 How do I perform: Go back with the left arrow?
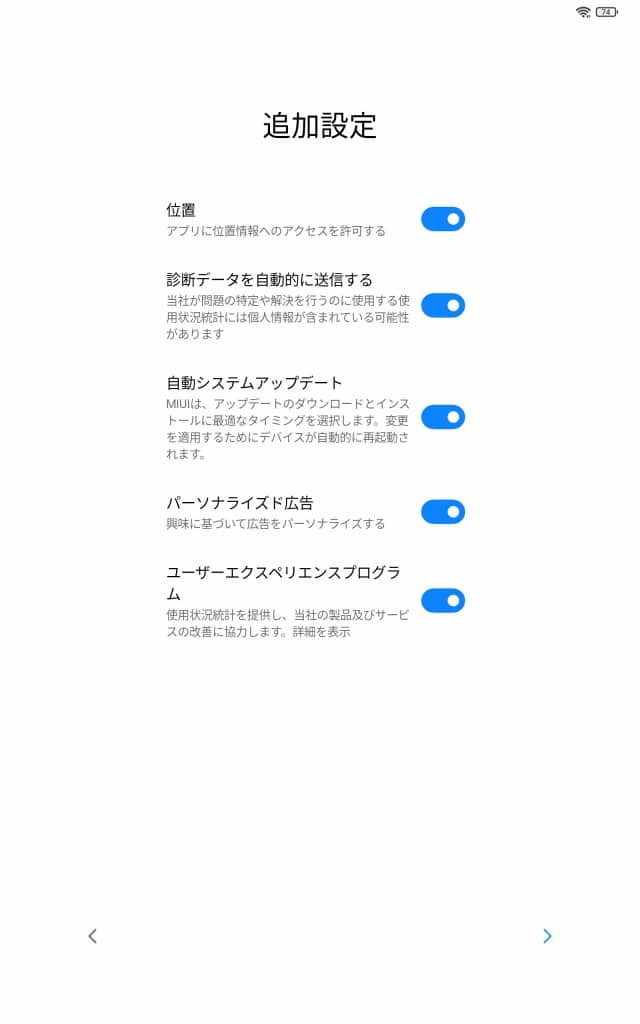point(93,936)
